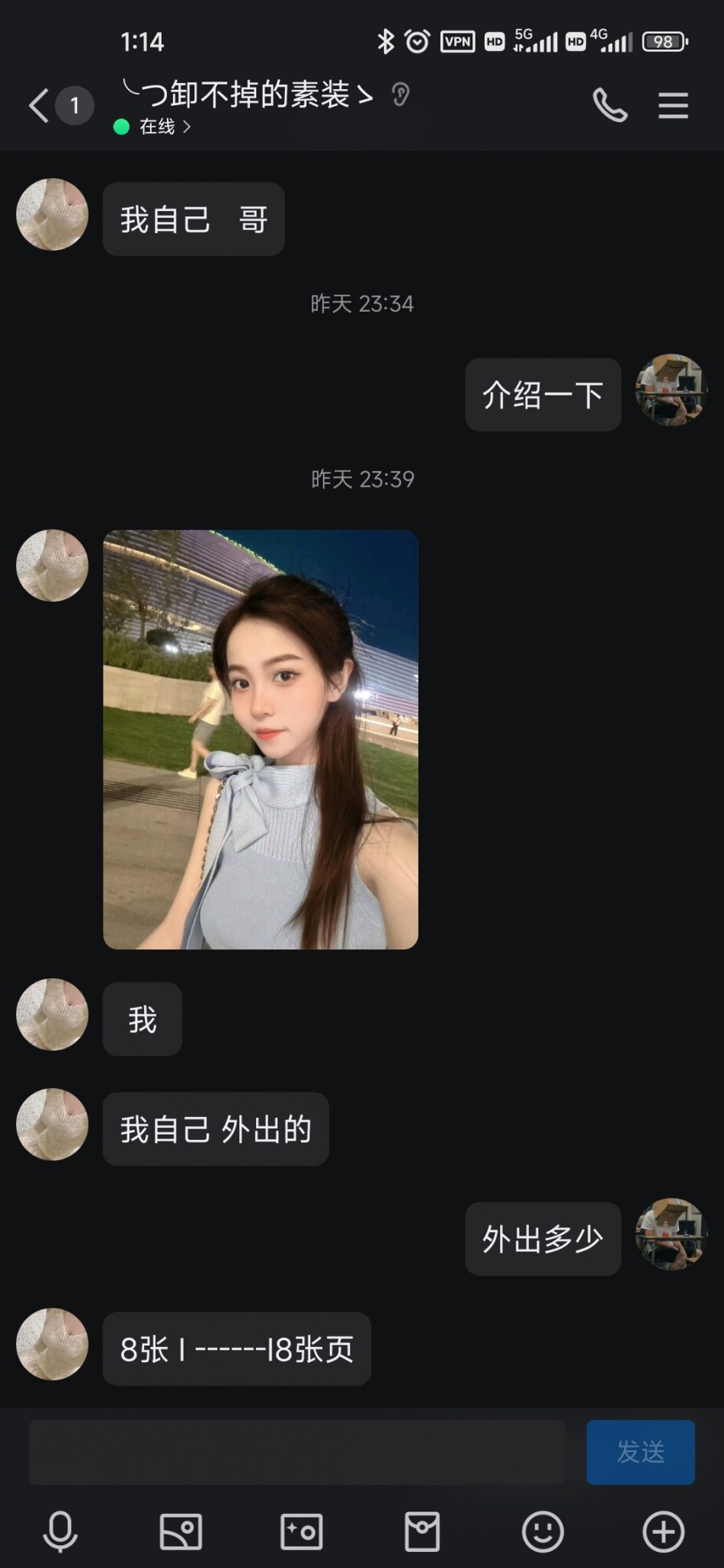Open the chat settings menu
The width and height of the screenshot is (724, 1568).
click(673, 105)
